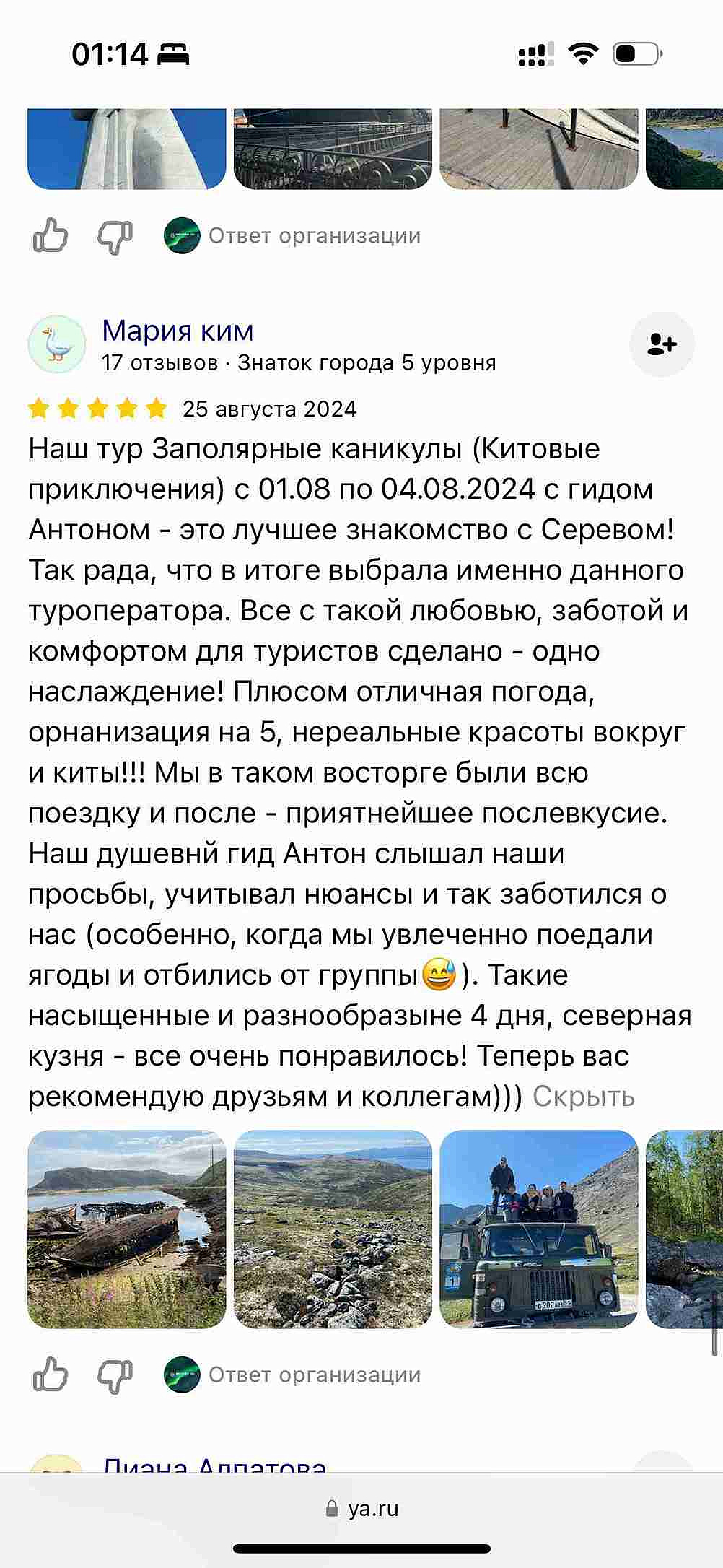
Task: View the rocky tundra landscape photo
Action: click(333, 1229)
